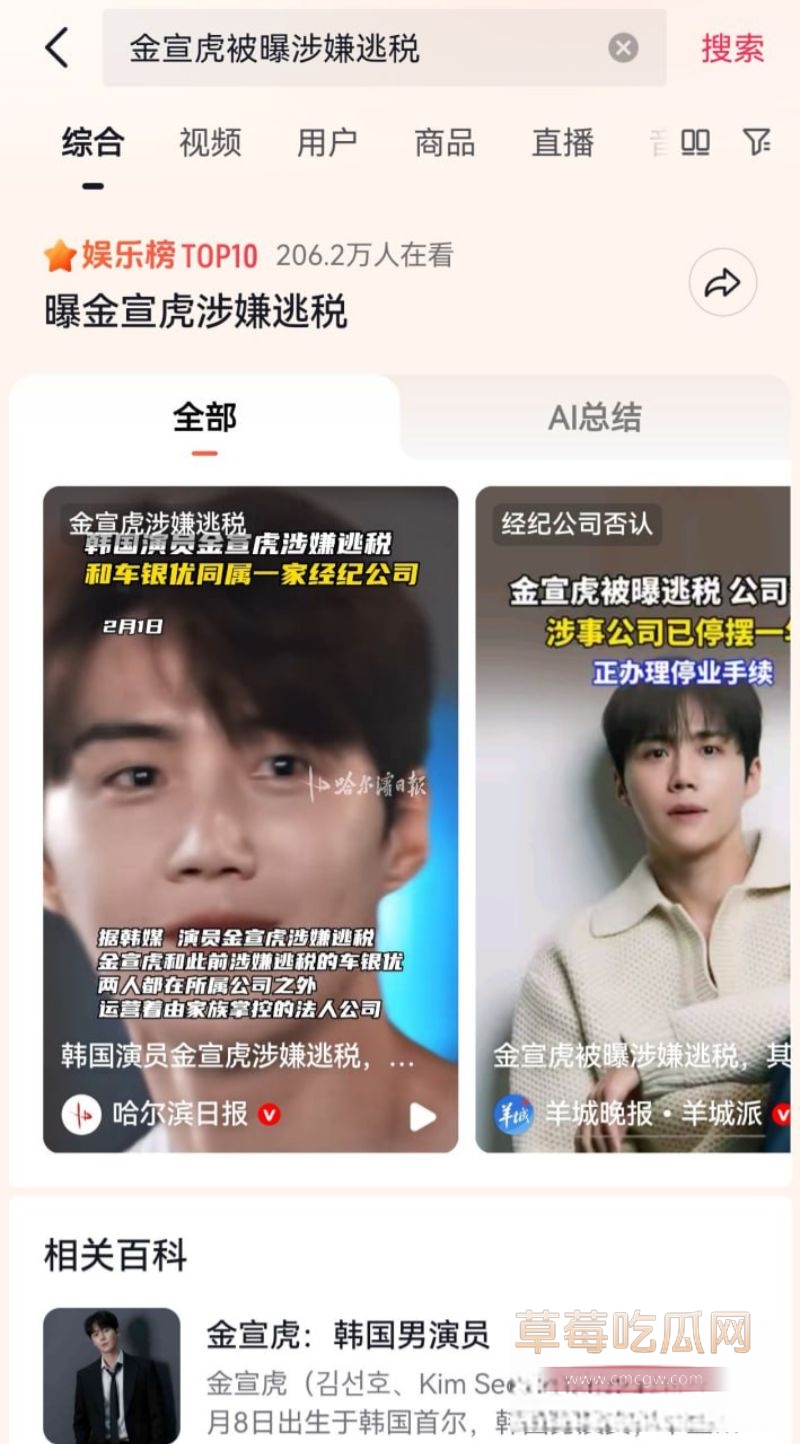Clear the search keyword with the × icon
This screenshot has width=800, height=1444.
[x=622, y=46]
